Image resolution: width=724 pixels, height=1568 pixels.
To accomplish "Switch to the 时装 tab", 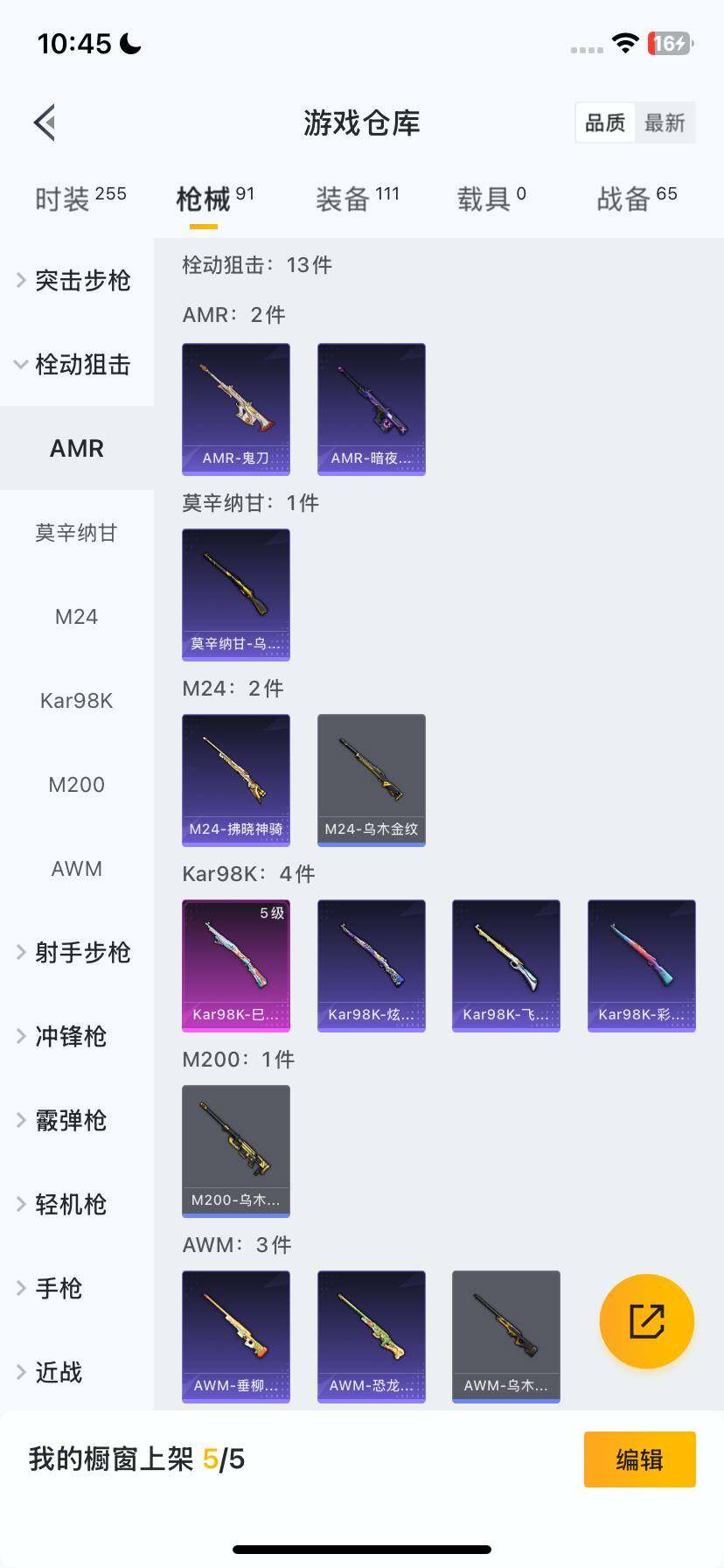I will [80, 199].
